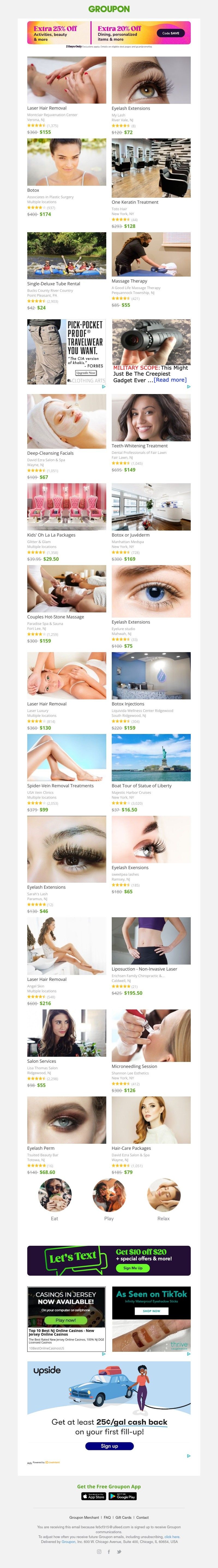
Task: Open the FAQ link
Action: pyautogui.click(x=107, y=1517)
